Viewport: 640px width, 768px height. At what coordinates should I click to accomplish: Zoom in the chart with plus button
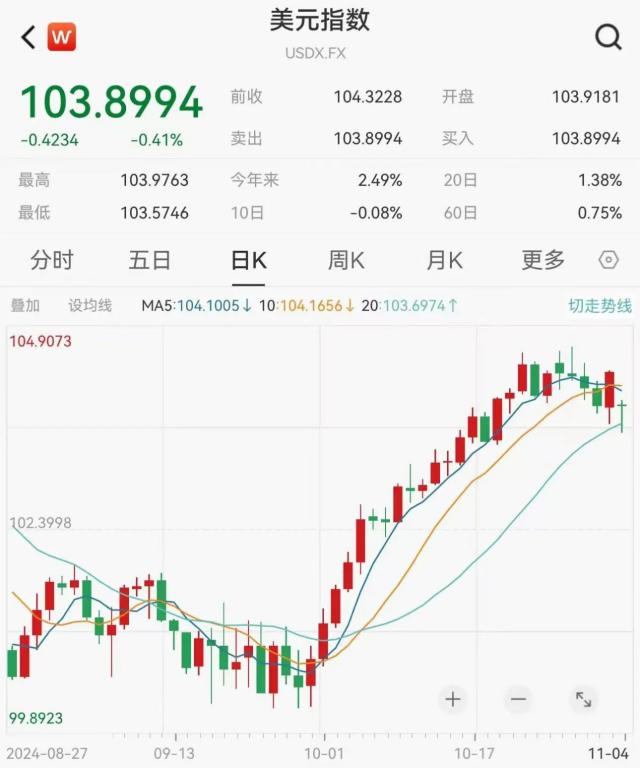[453, 699]
